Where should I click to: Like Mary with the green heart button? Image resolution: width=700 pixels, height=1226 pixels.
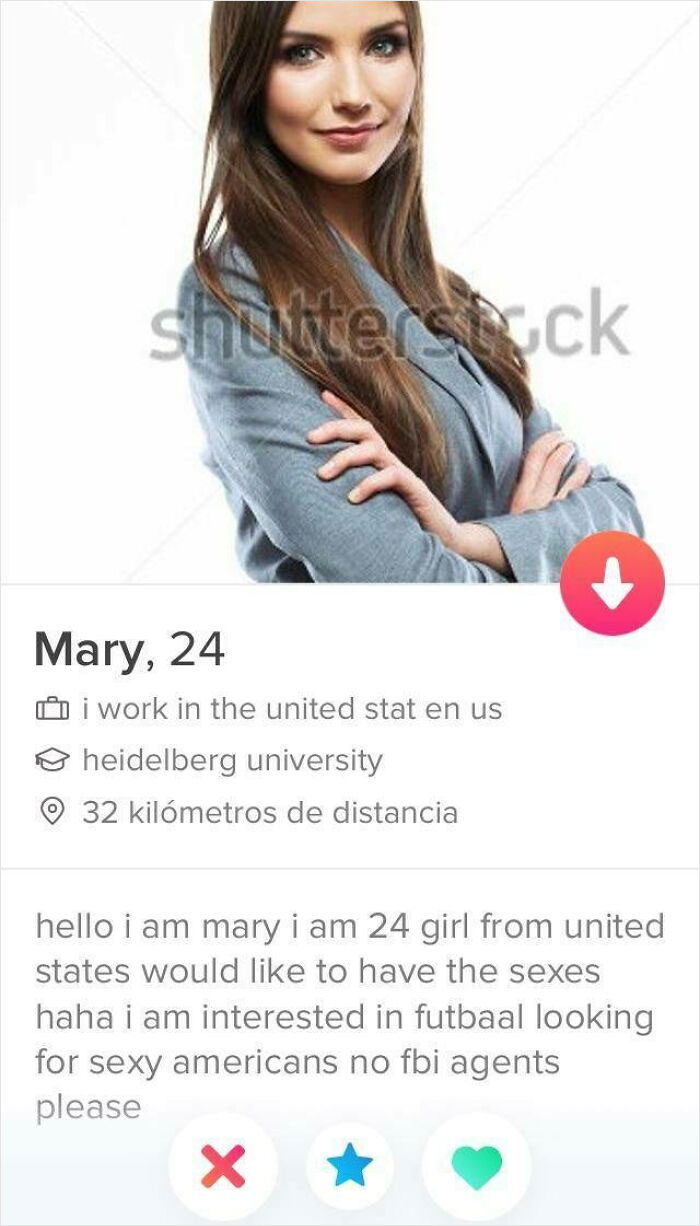477,1166
